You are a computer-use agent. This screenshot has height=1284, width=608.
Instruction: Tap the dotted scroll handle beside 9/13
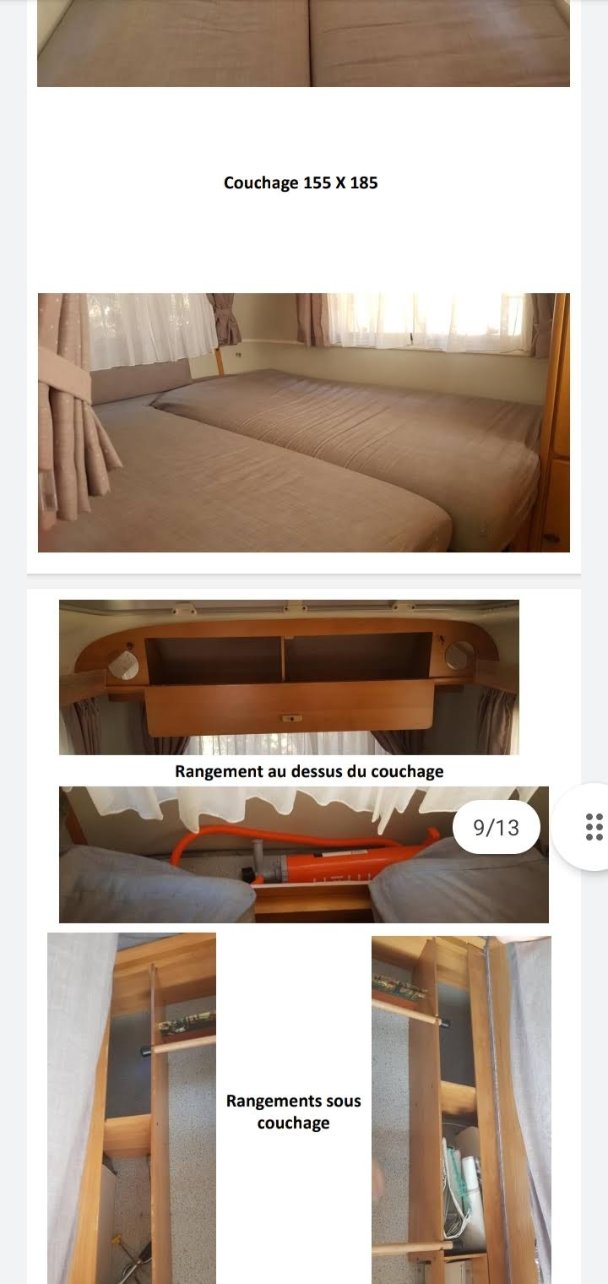pos(592,827)
